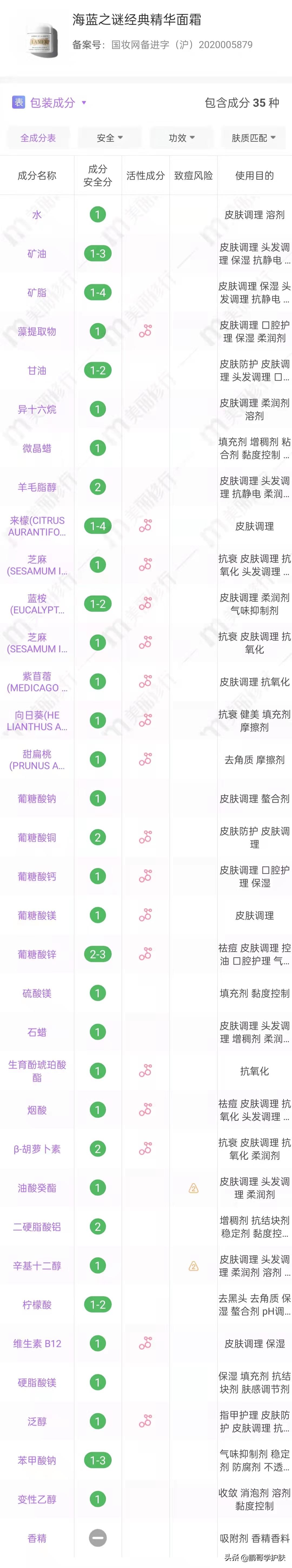Image resolution: width=292 pixels, height=1568 pixels.
Task: Open ingredient details for 葡糖酸锌
Action: tap(36, 954)
